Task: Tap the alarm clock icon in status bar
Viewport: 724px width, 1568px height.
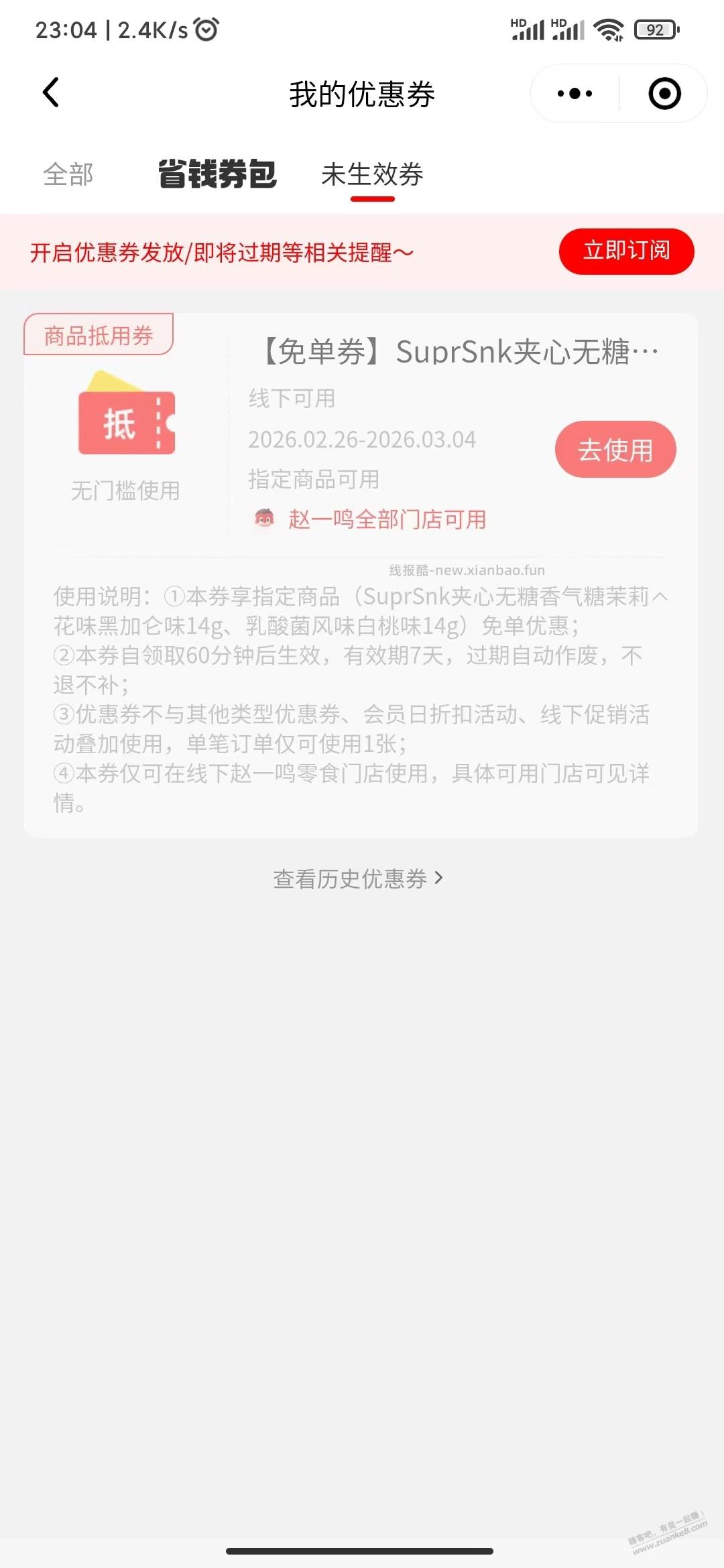Action: click(x=204, y=29)
